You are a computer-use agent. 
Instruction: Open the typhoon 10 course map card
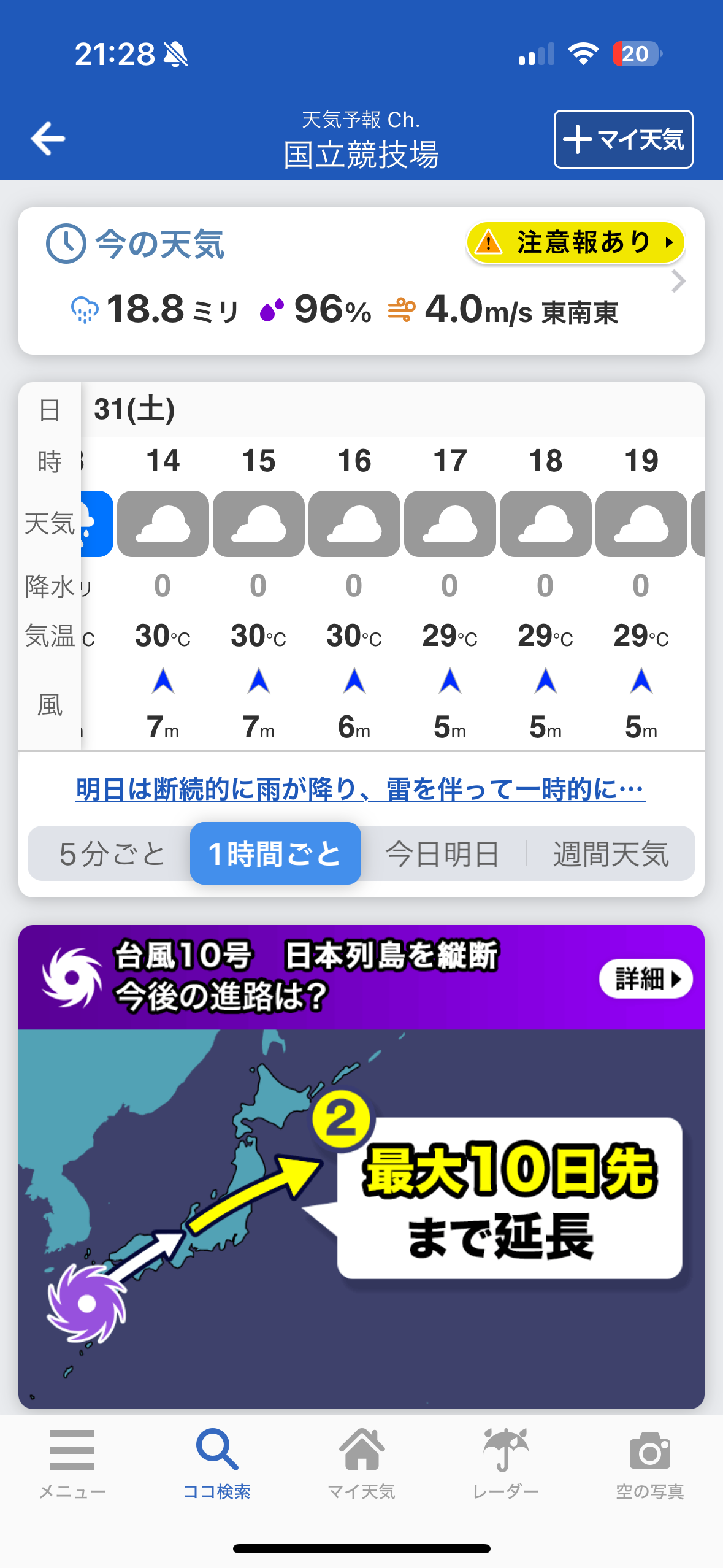[x=361, y=1218]
